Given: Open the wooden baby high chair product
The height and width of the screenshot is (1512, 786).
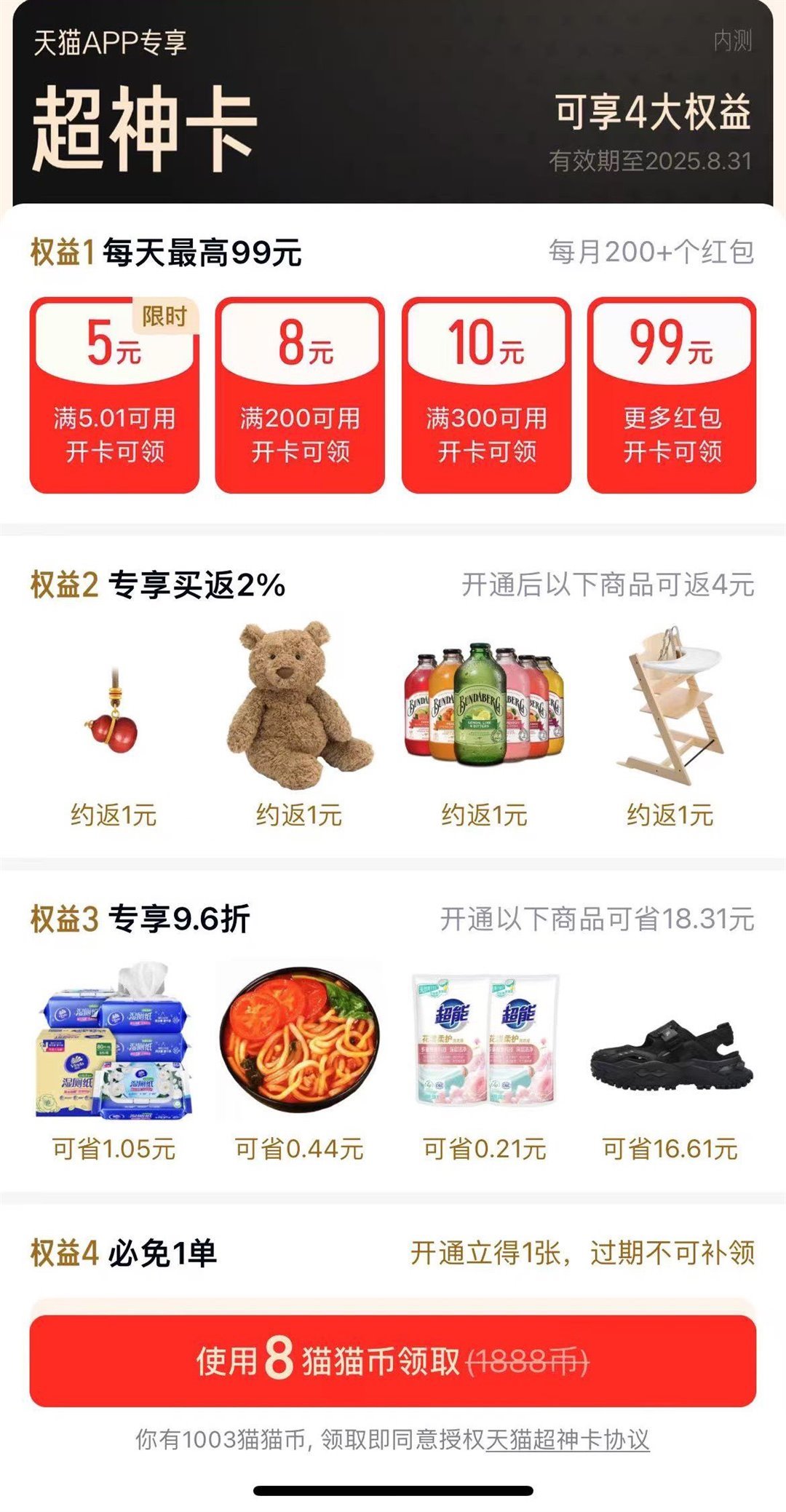Looking at the screenshot, I should pos(670,702).
